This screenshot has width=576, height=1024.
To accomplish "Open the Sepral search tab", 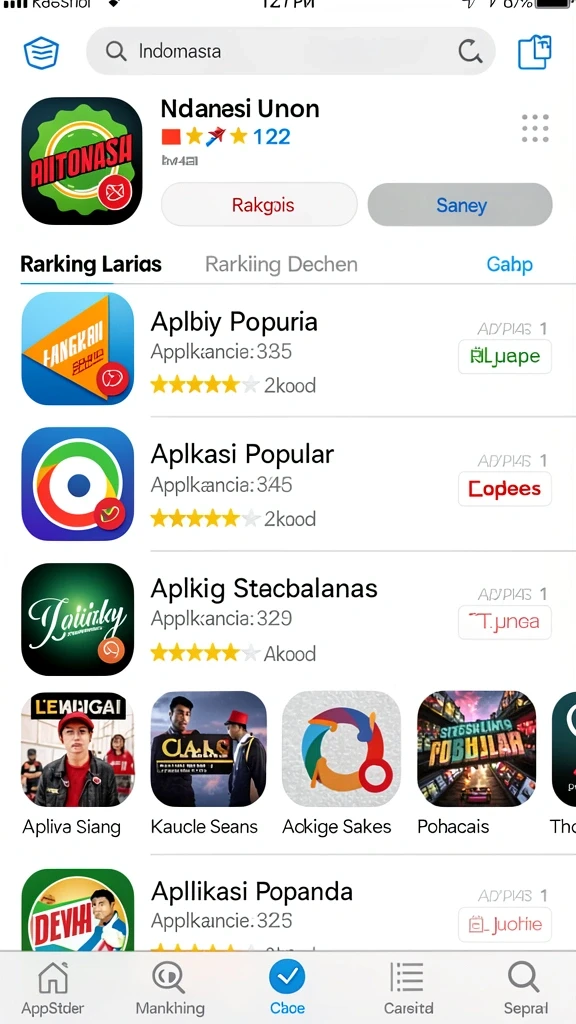I will (525, 989).
